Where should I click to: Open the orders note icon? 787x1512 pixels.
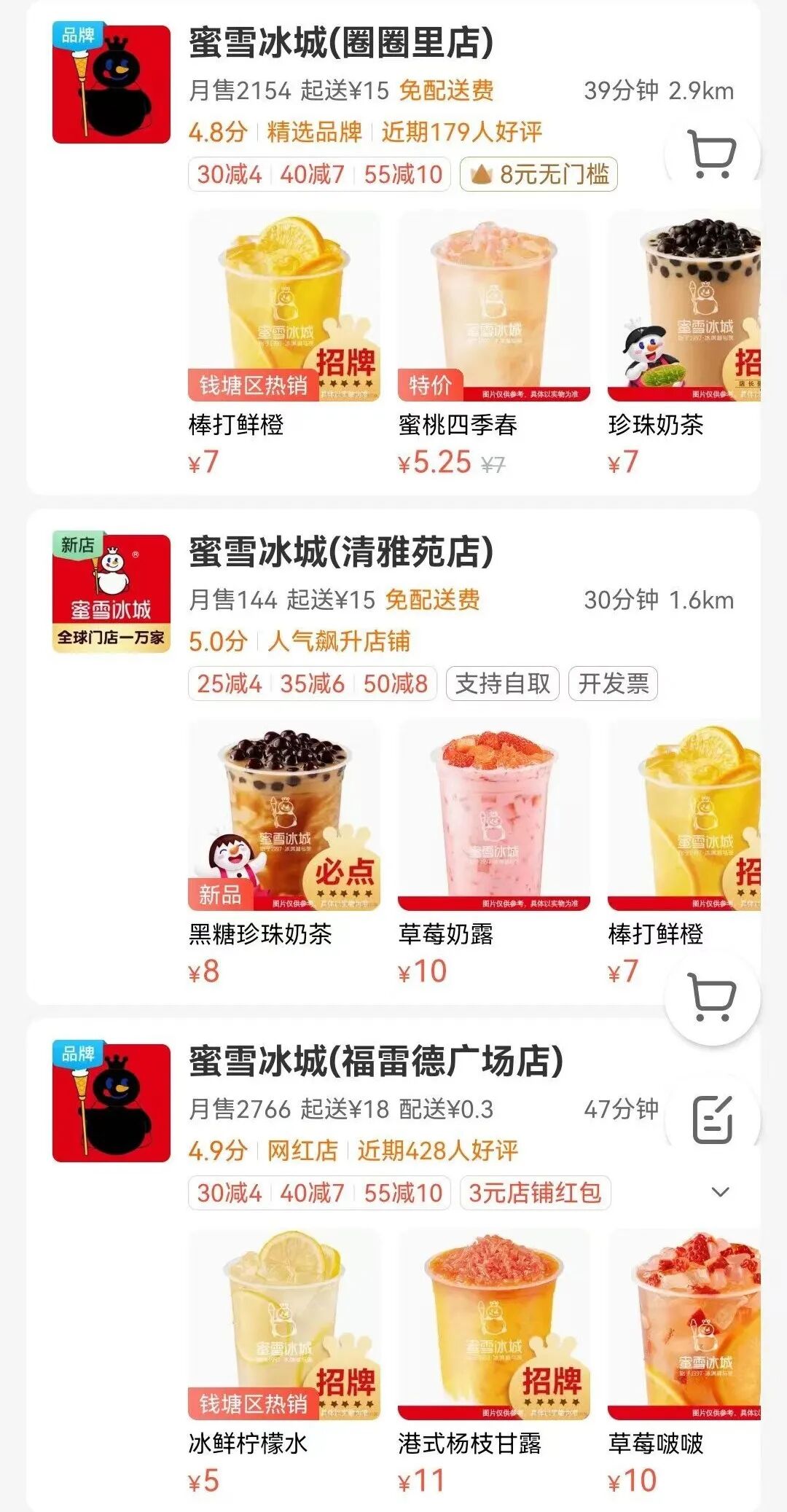pyautogui.click(x=712, y=1119)
